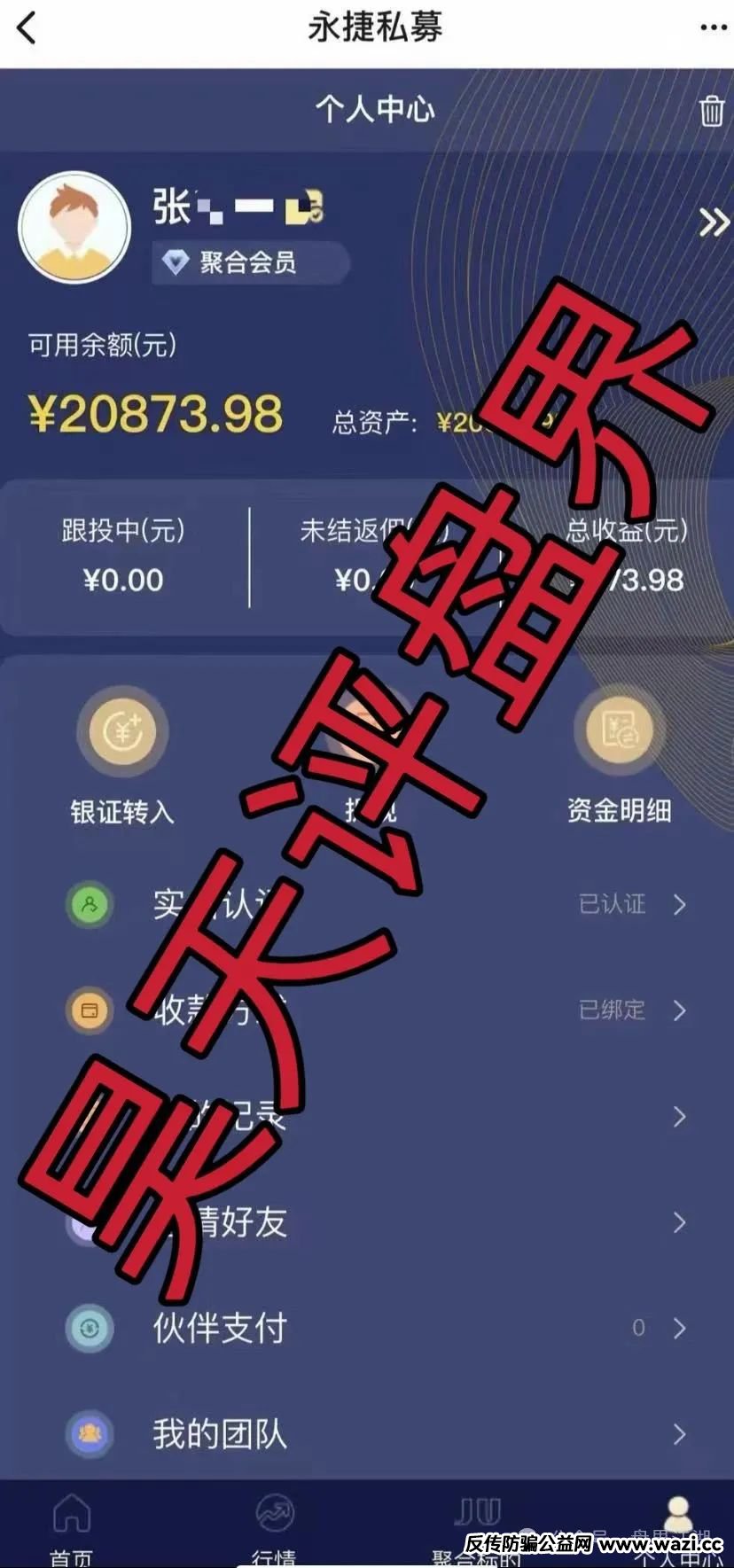This screenshot has width=734, height=1568.
Task: Tap the trash can icon
Action: click(711, 112)
